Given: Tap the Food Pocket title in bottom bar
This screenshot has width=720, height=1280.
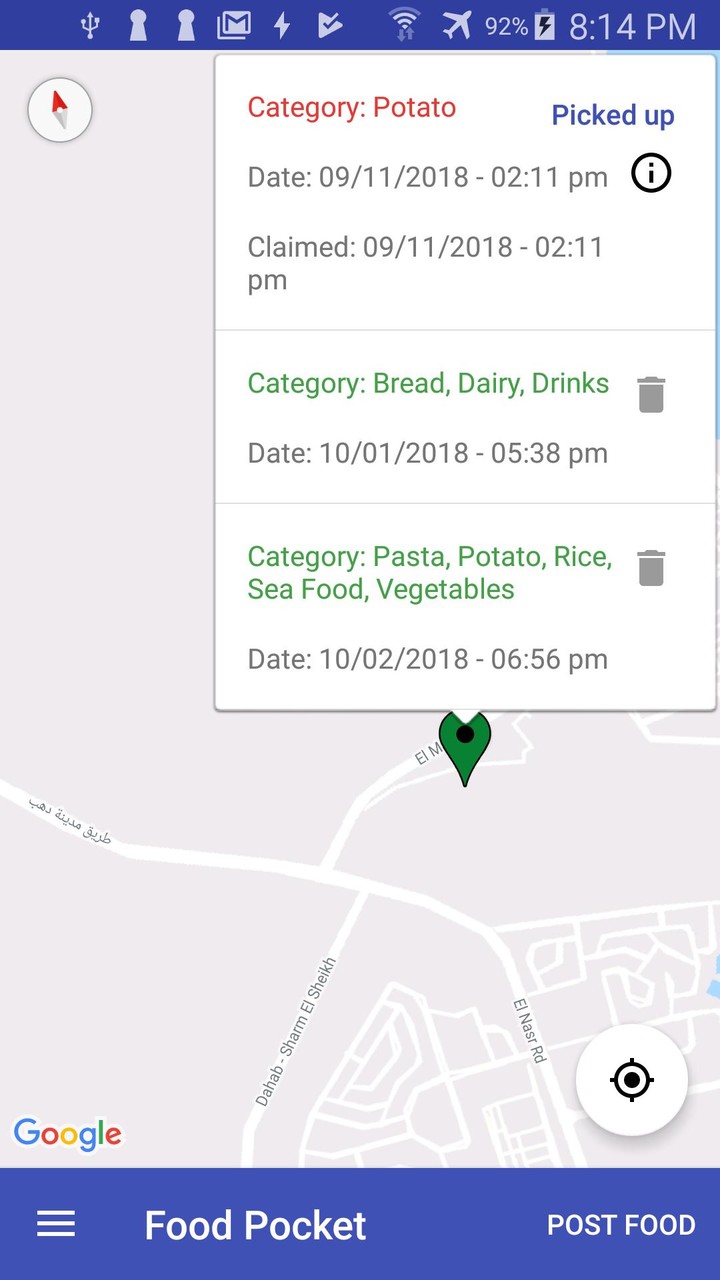Looking at the screenshot, I should coord(255,1224).
